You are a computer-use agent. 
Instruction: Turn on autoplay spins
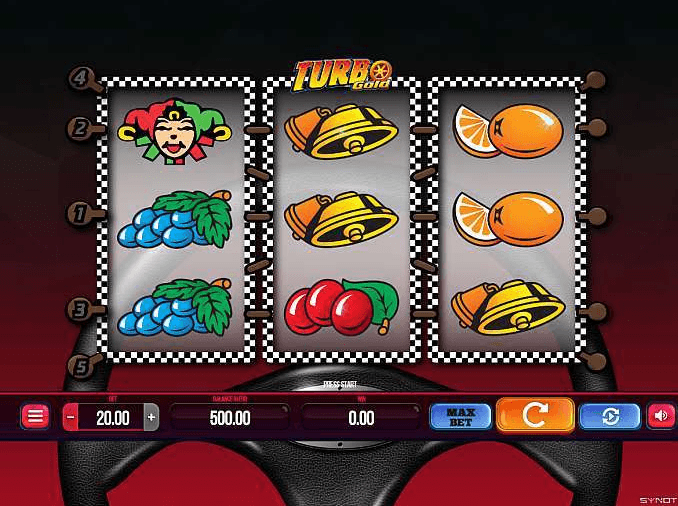pyautogui.click(x=610, y=416)
